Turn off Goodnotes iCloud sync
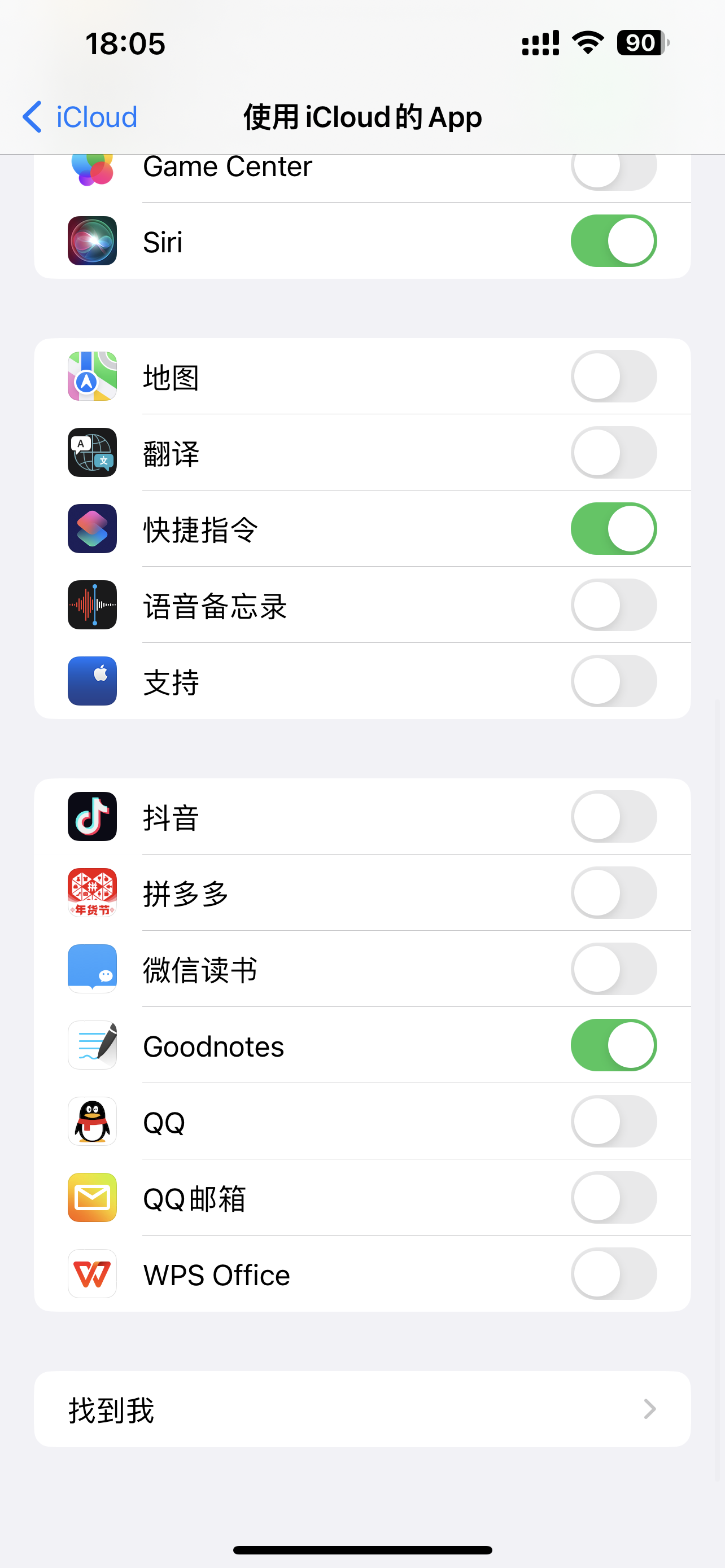The height and width of the screenshot is (1568, 725). pyautogui.click(x=613, y=1045)
